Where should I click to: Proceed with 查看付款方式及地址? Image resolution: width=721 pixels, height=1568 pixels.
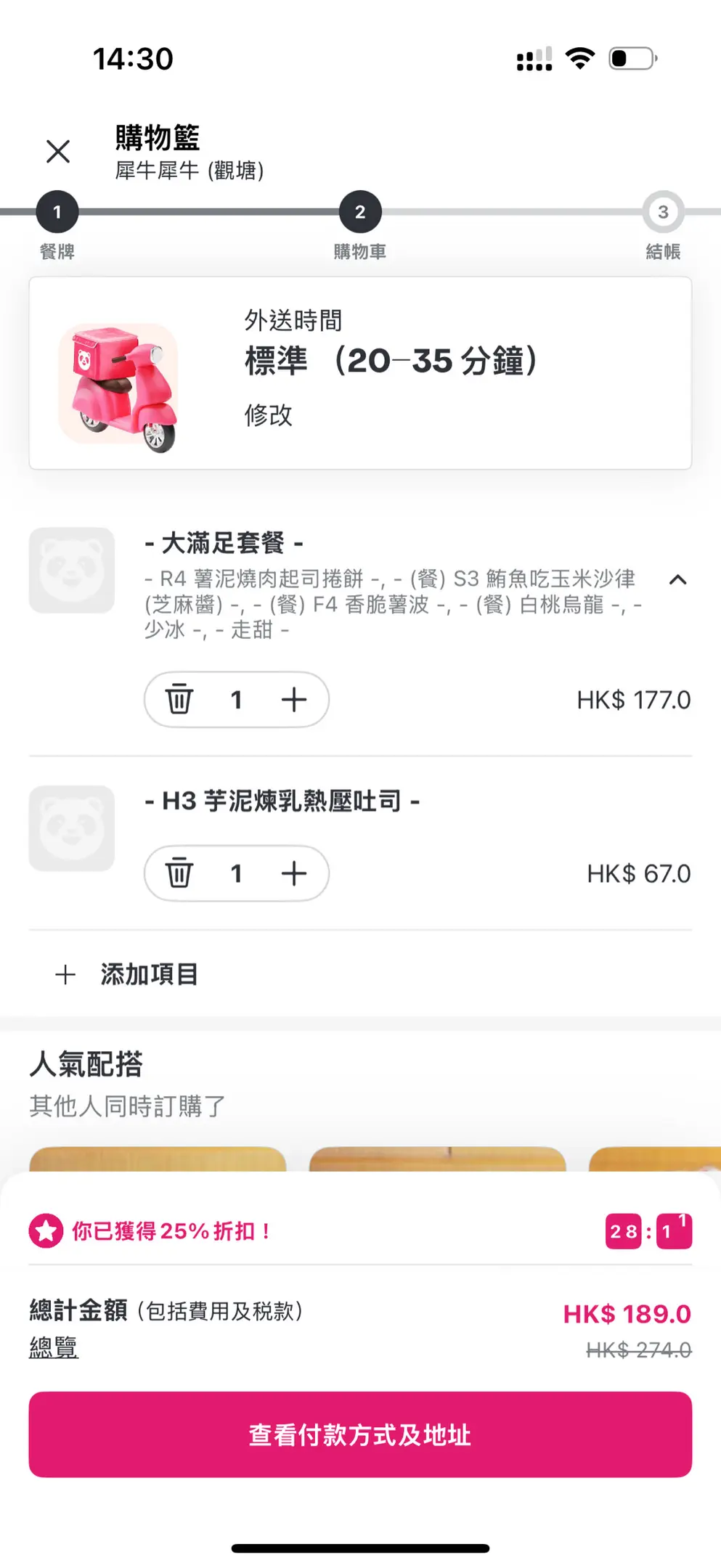[x=360, y=1434]
